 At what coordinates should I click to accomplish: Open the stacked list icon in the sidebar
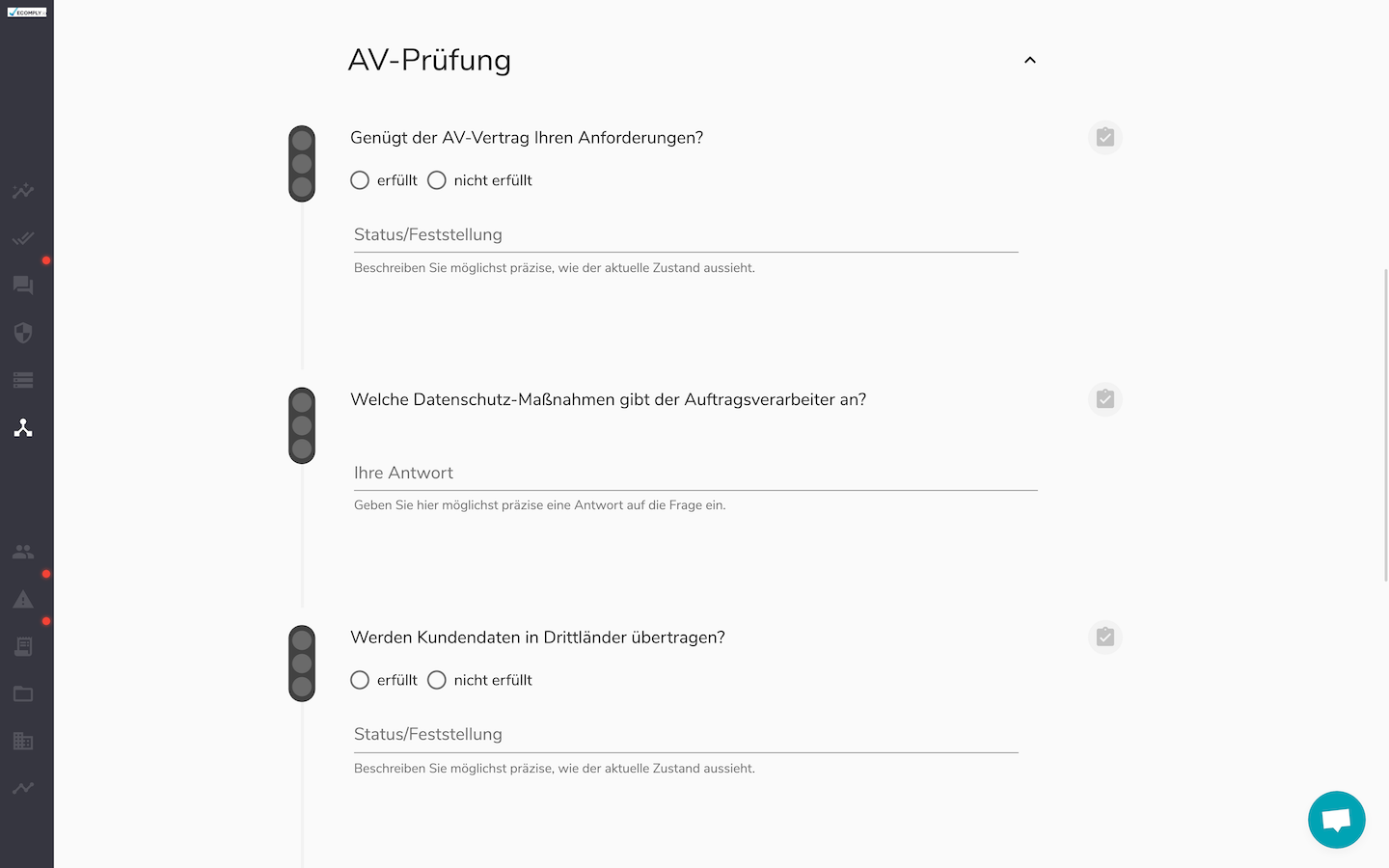click(23, 380)
